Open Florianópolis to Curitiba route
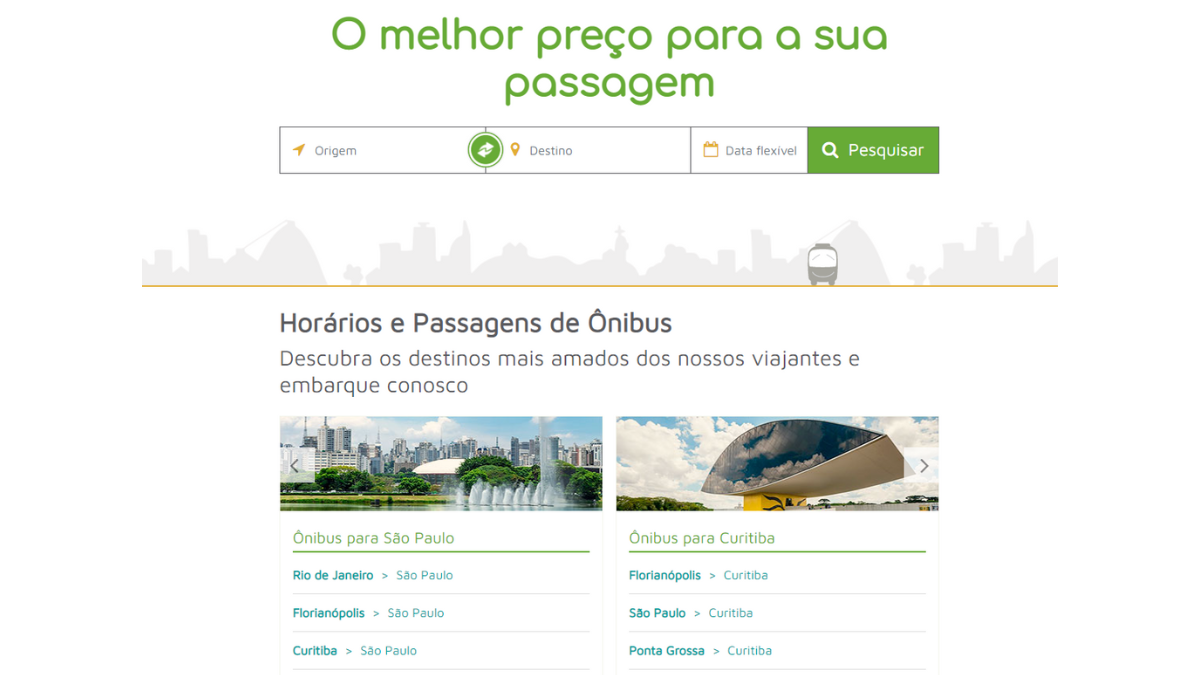The image size is (1200, 675). click(698, 575)
